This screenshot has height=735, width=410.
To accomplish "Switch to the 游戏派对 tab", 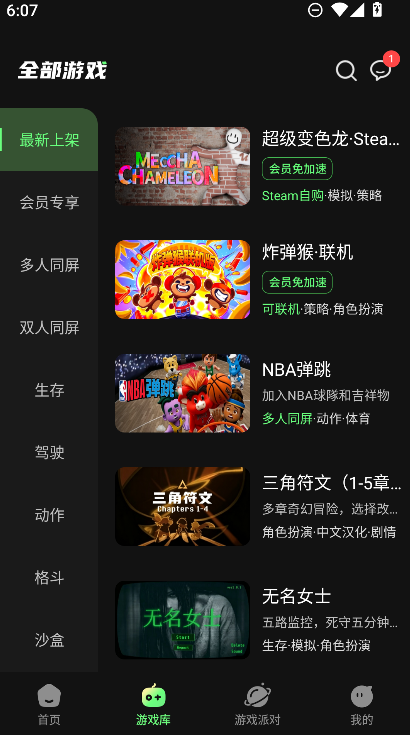I will click(x=257, y=705).
